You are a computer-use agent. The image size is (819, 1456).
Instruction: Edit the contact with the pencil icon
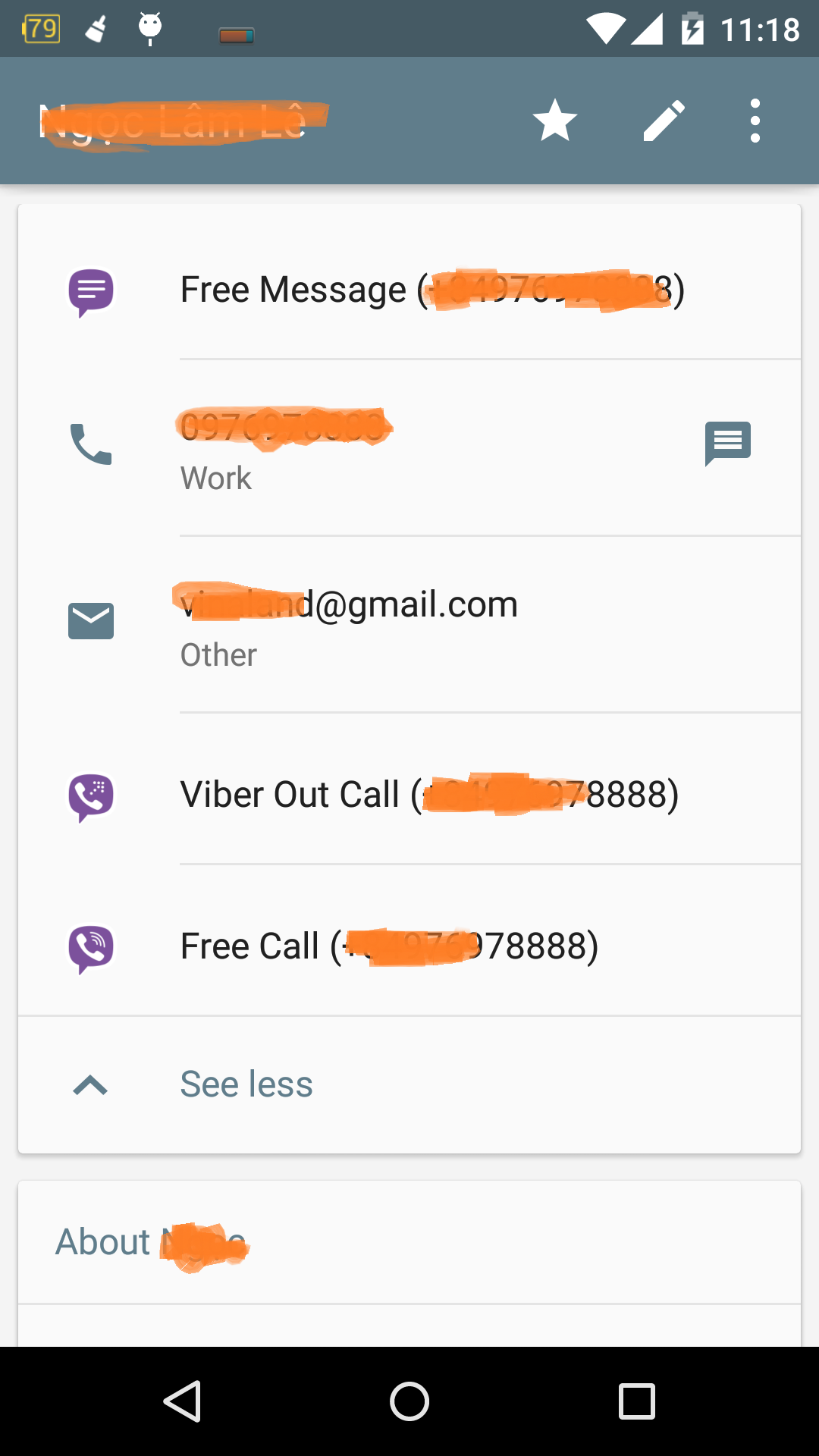pos(664,121)
